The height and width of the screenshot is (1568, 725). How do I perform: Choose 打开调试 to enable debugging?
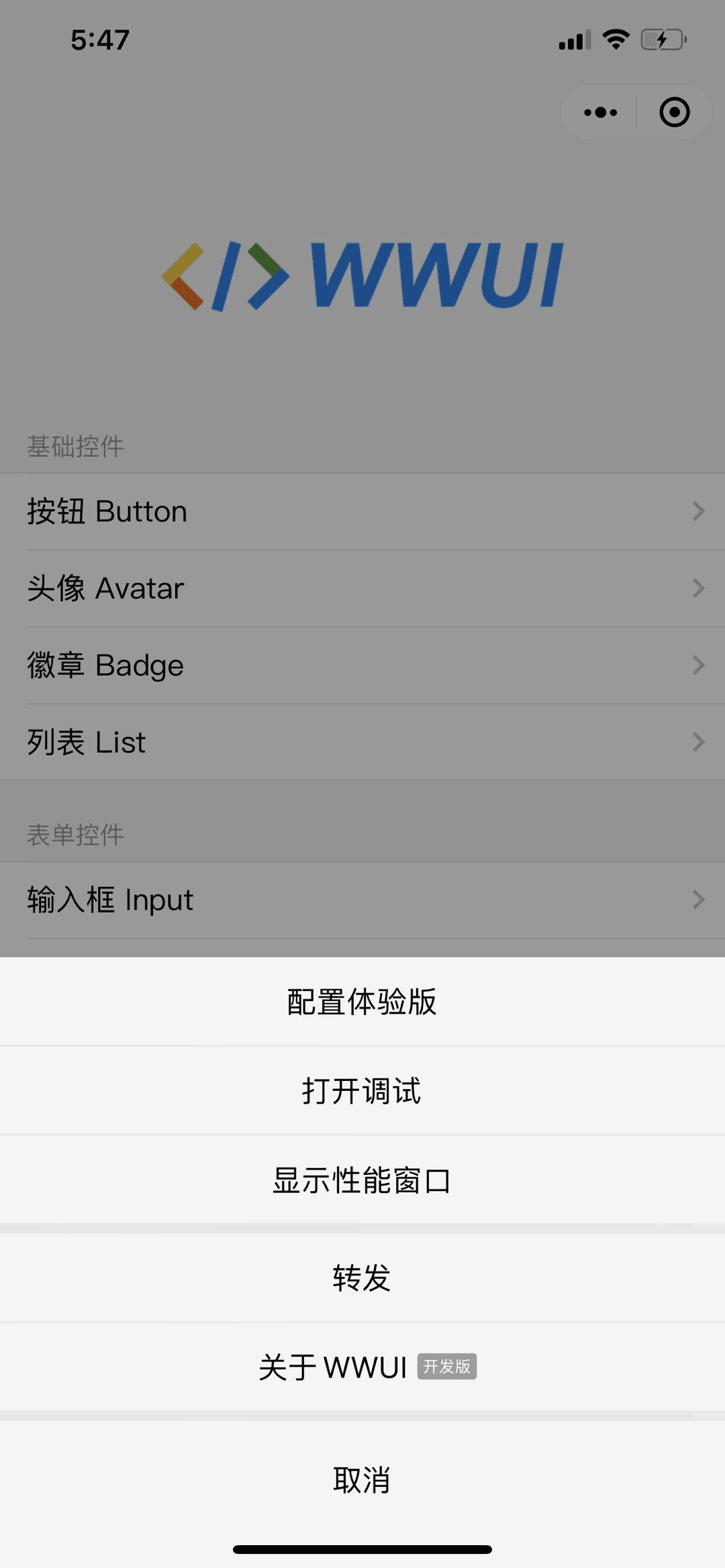tap(362, 1090)
